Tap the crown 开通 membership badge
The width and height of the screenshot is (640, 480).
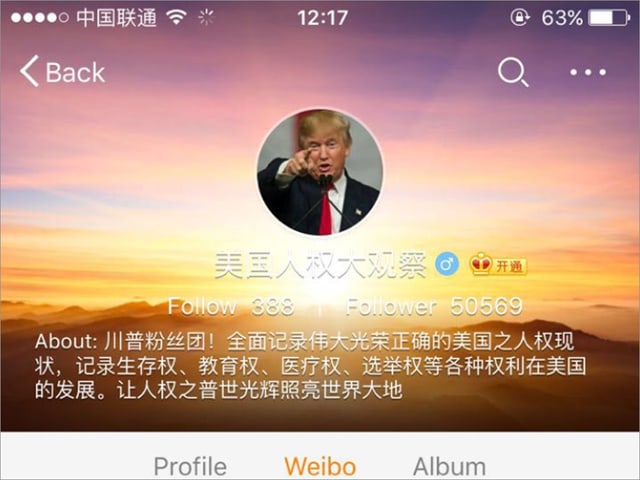[x=498, y=265]
